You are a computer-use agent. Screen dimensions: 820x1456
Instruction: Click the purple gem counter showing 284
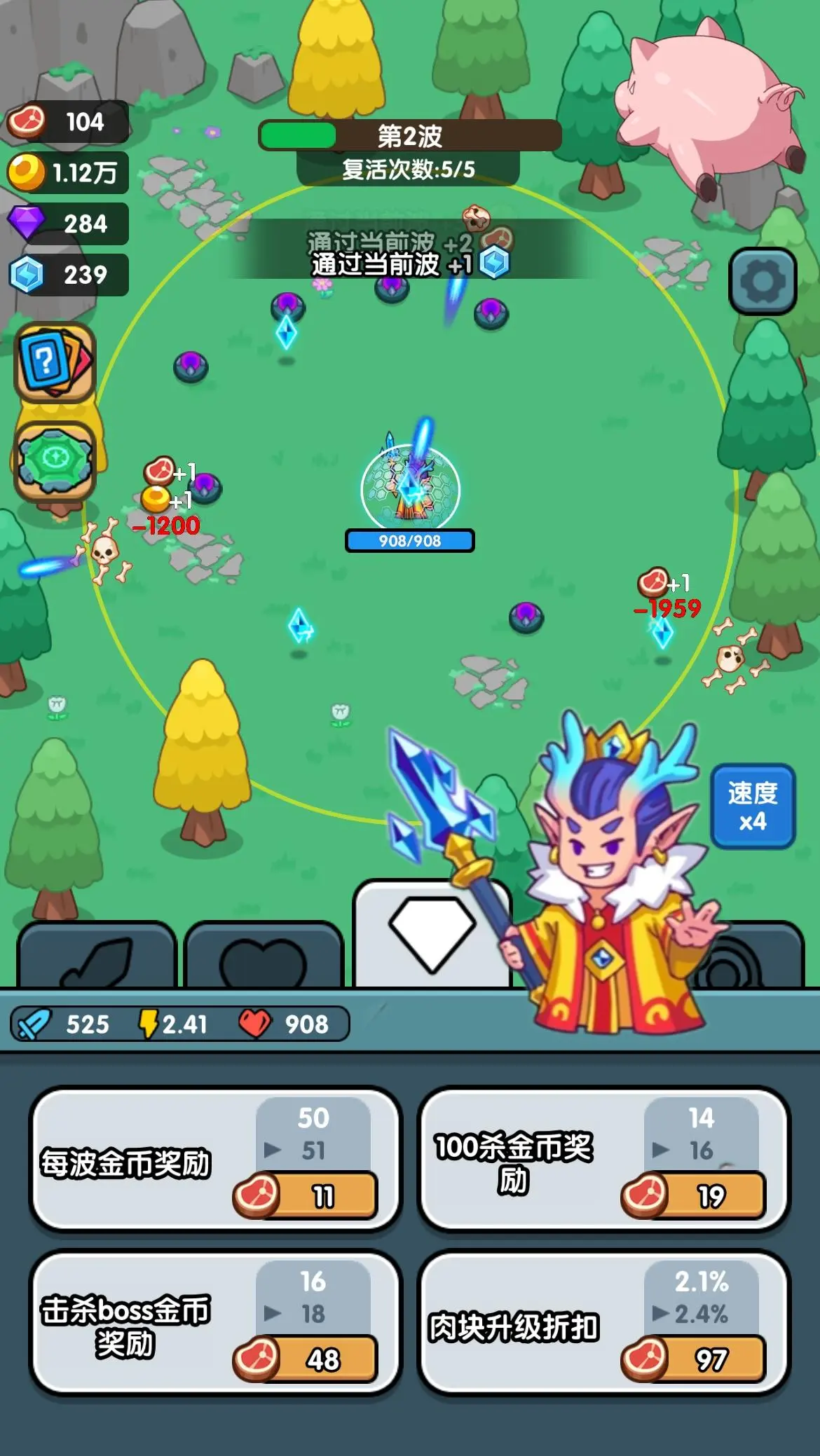[67, 224]
